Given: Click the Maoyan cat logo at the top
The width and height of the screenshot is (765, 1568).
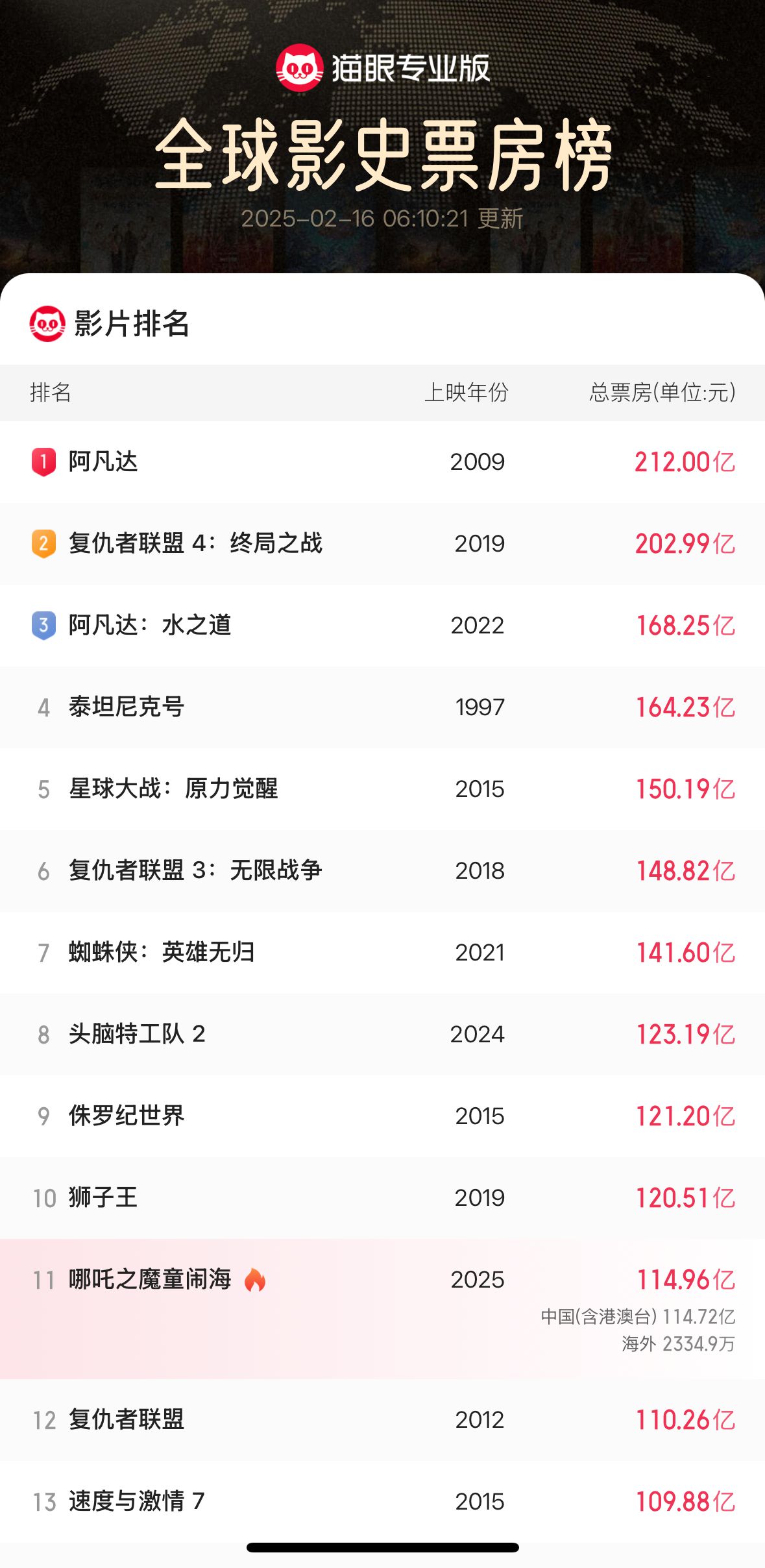Looking at the screenshot, I should [x=300, y=66].
